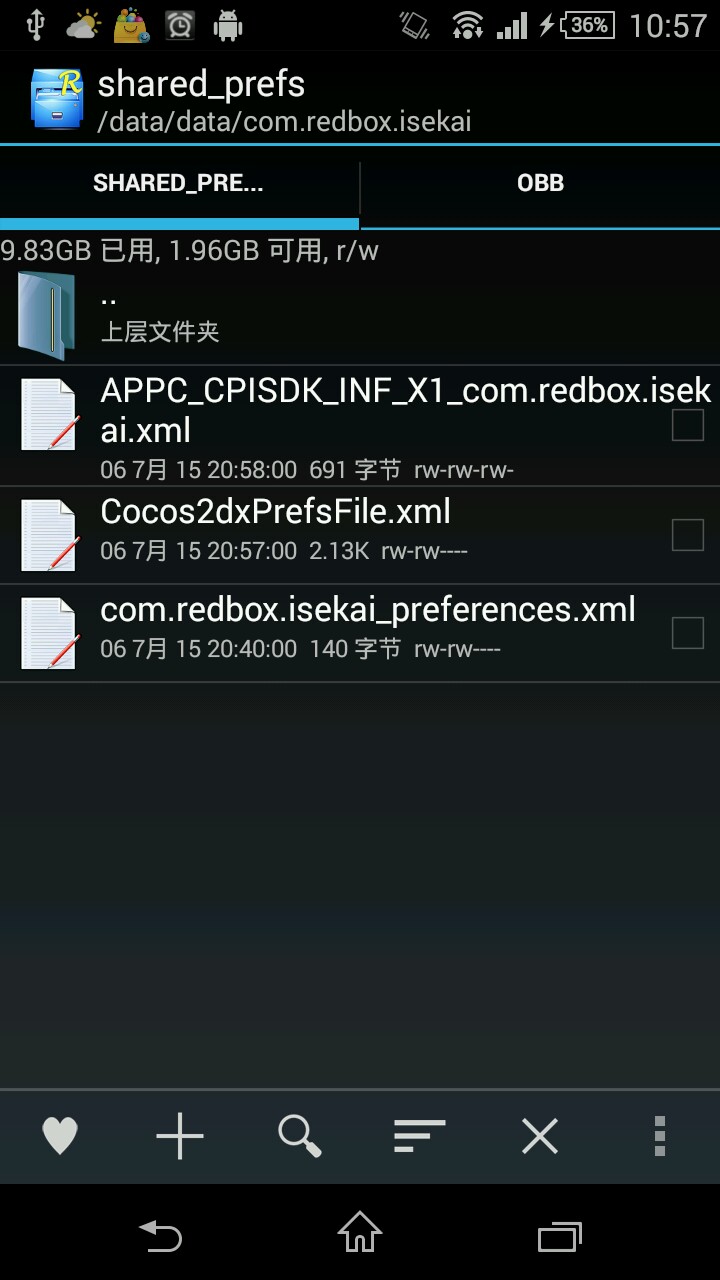720x1280 pixels.
Task: Open the sort options
Action: 420,1136
